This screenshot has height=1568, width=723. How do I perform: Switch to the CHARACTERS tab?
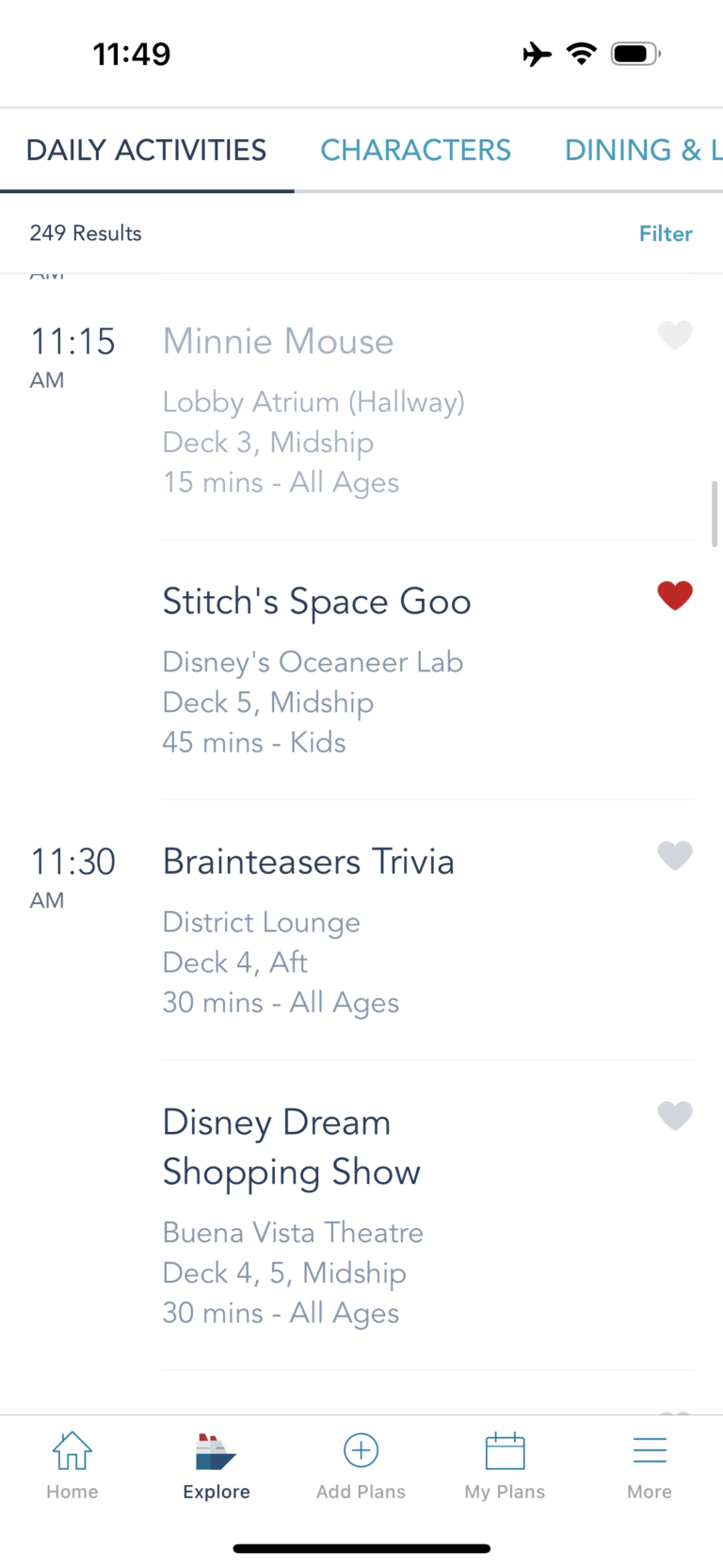[x=415, y=150]
